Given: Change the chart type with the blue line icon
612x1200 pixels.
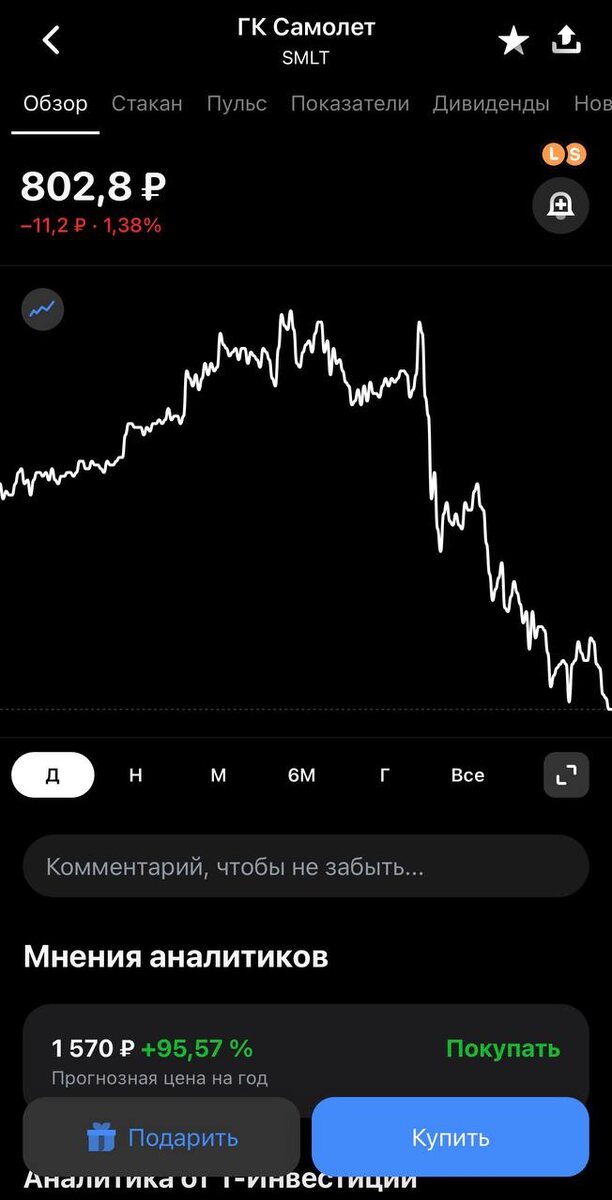Looking at the screenshot, I should (43, 310).
